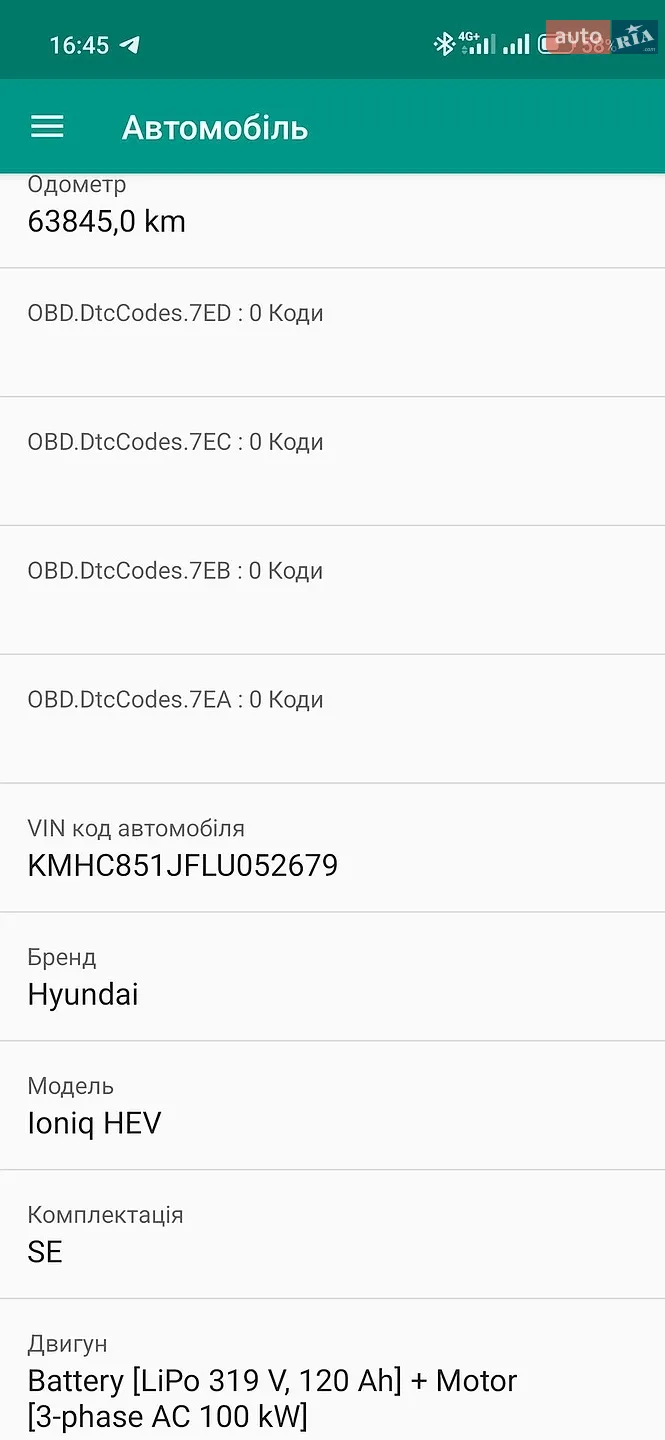Image resolution: width=665 pixels, height=1440 pixels.
Task: Open the OBD.DtcCodes.7EB codes row
Action: (332, 590)
